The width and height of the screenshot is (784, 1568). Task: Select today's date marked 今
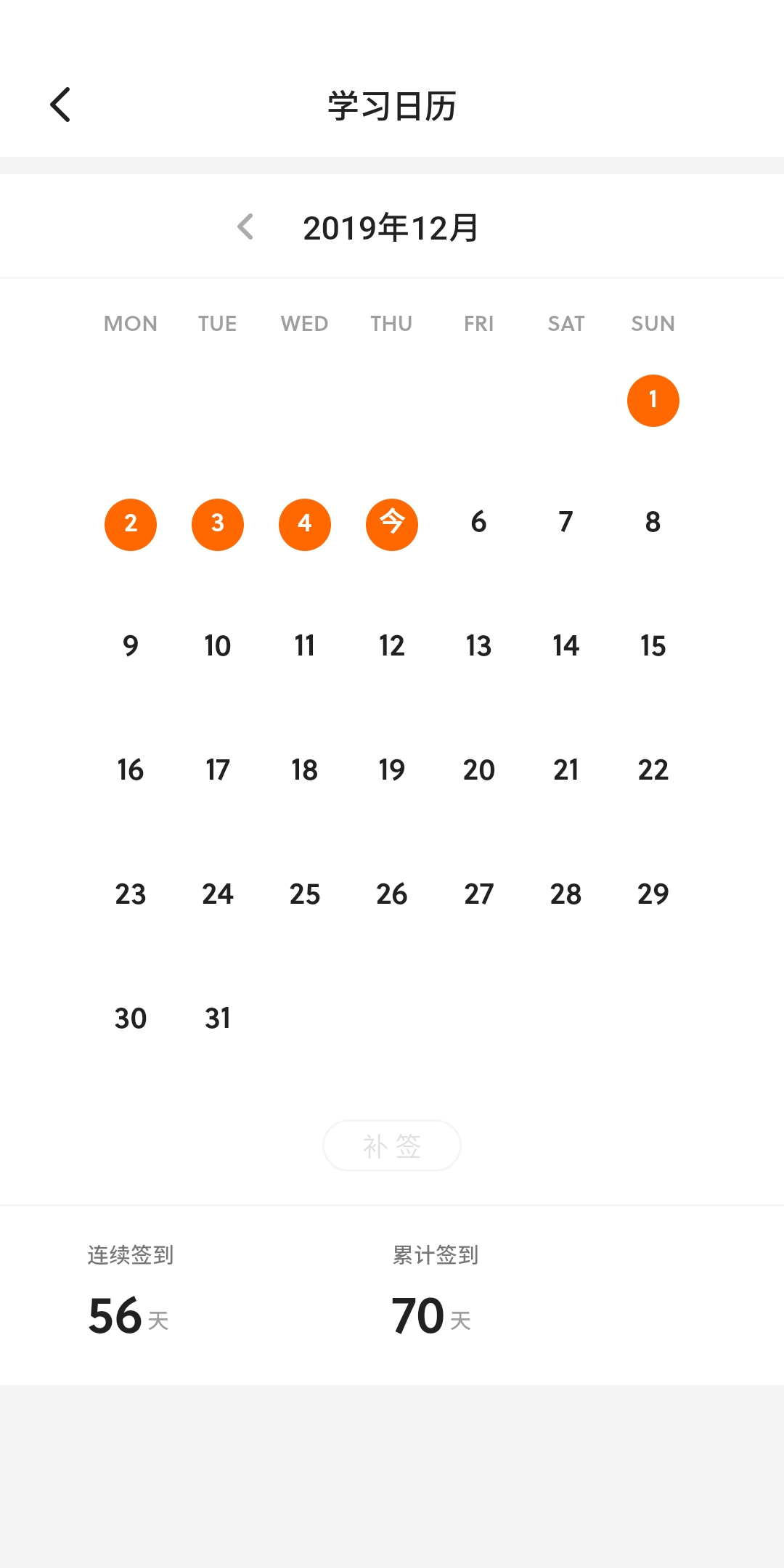click(x=391, y=524)
